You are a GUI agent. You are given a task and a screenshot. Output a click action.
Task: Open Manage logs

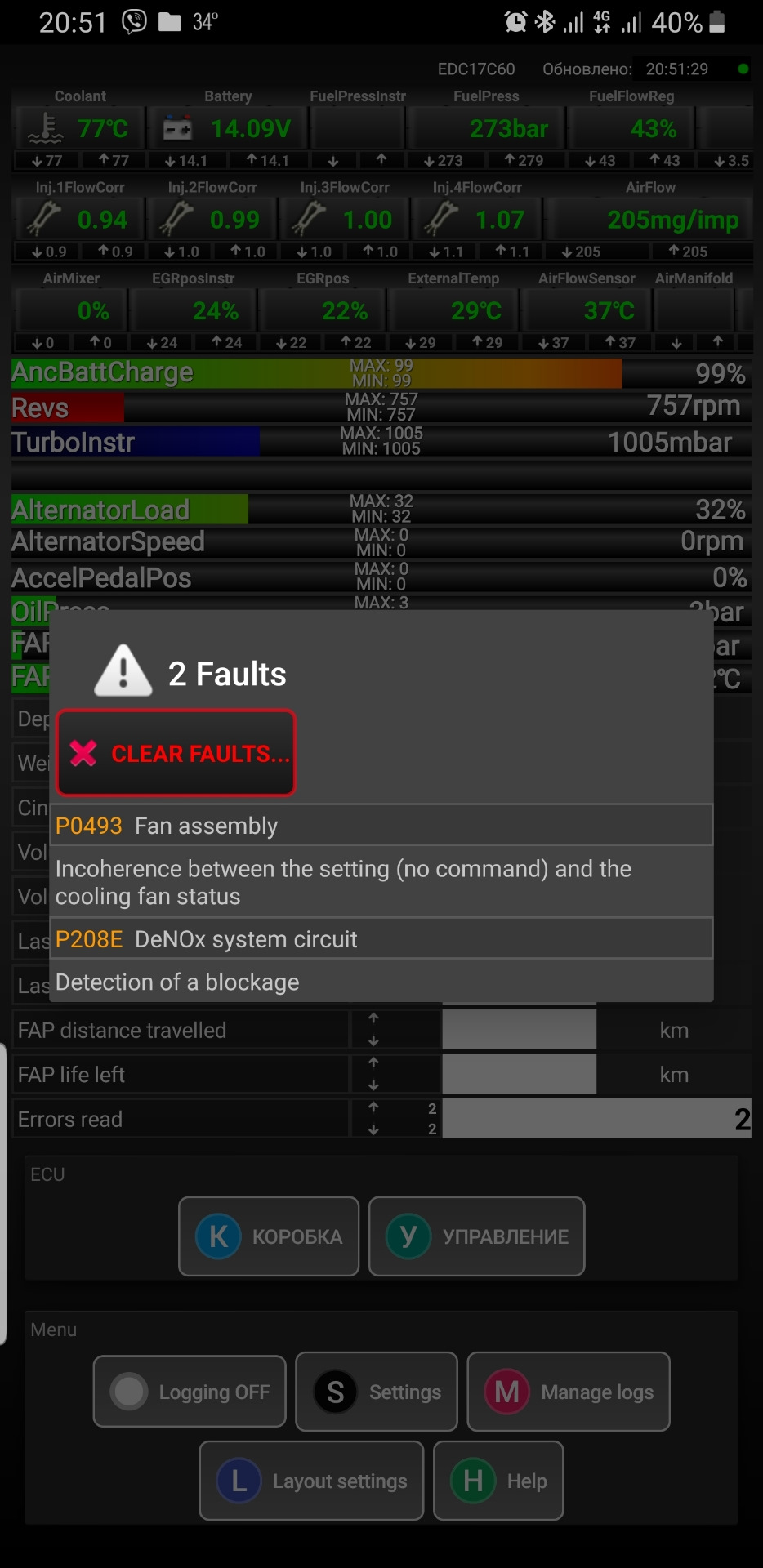click(569, 1392)
